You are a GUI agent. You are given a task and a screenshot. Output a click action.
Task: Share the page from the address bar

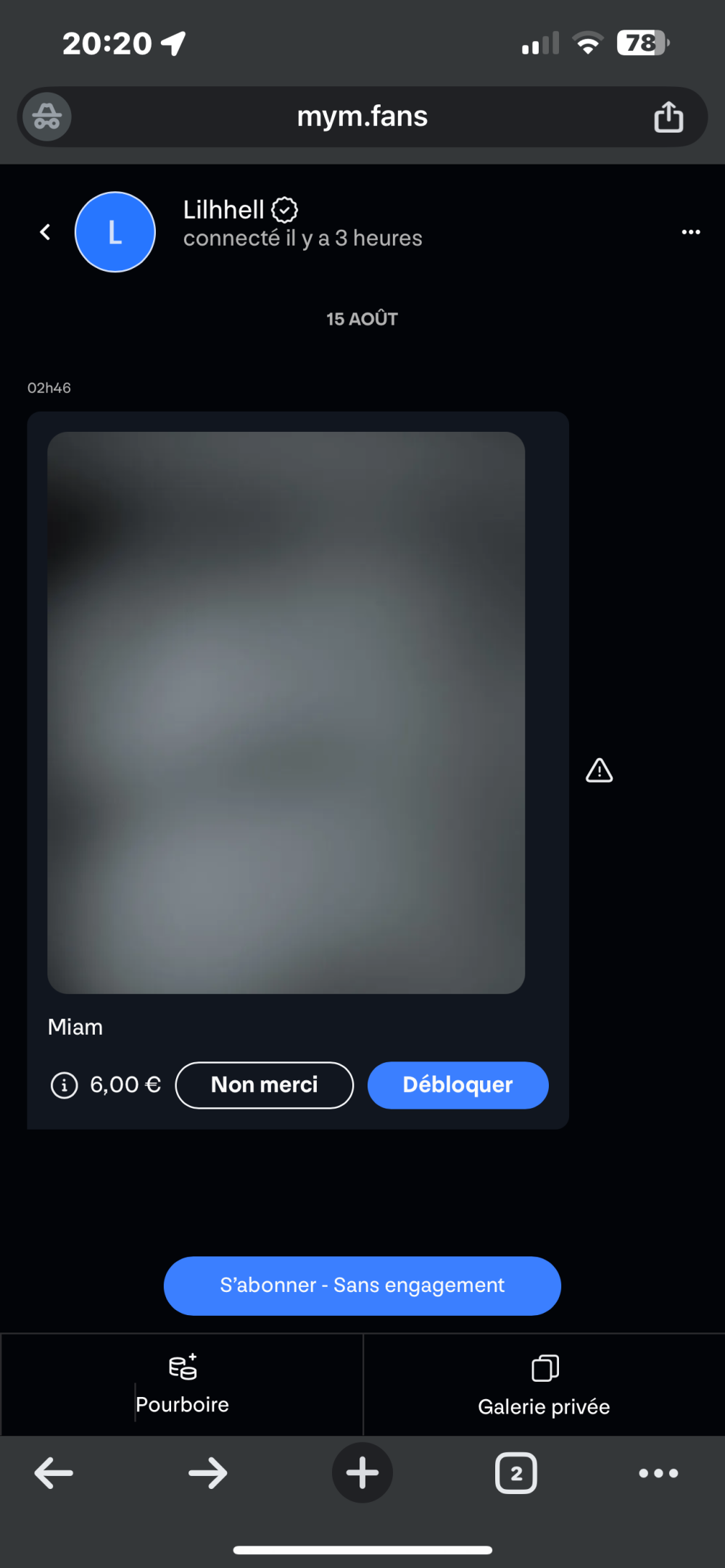point(668,117)
